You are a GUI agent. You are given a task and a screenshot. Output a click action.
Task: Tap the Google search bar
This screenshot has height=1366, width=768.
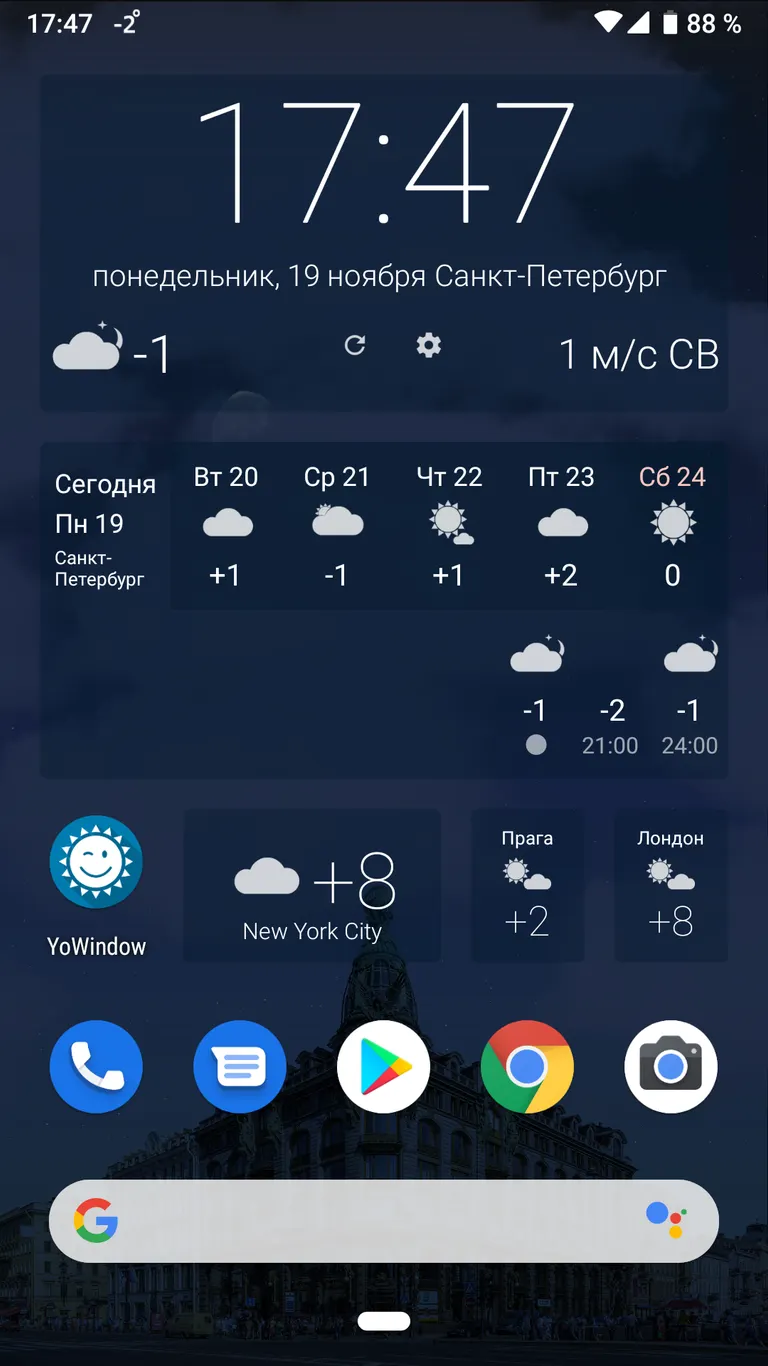click(384, 1221)
